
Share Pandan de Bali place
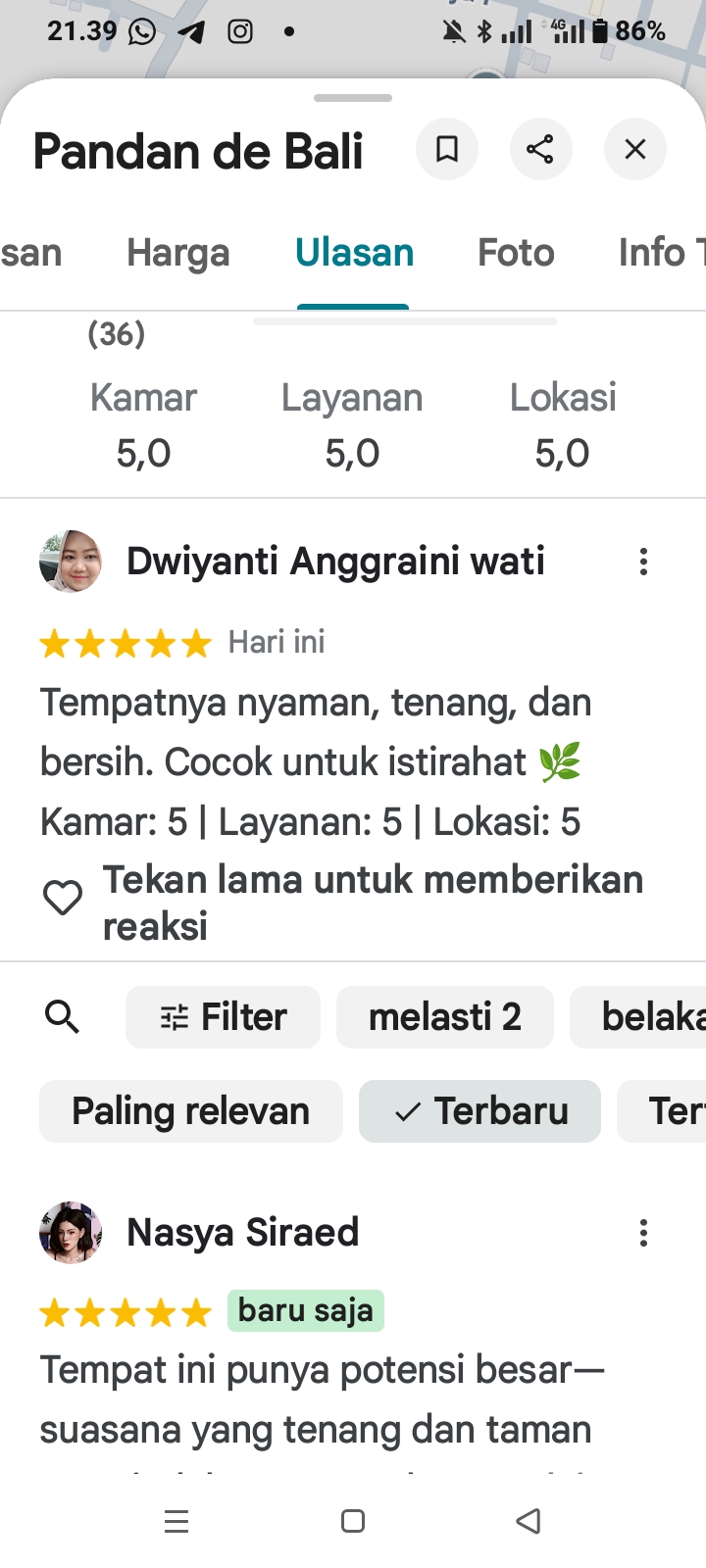[540, 149]
